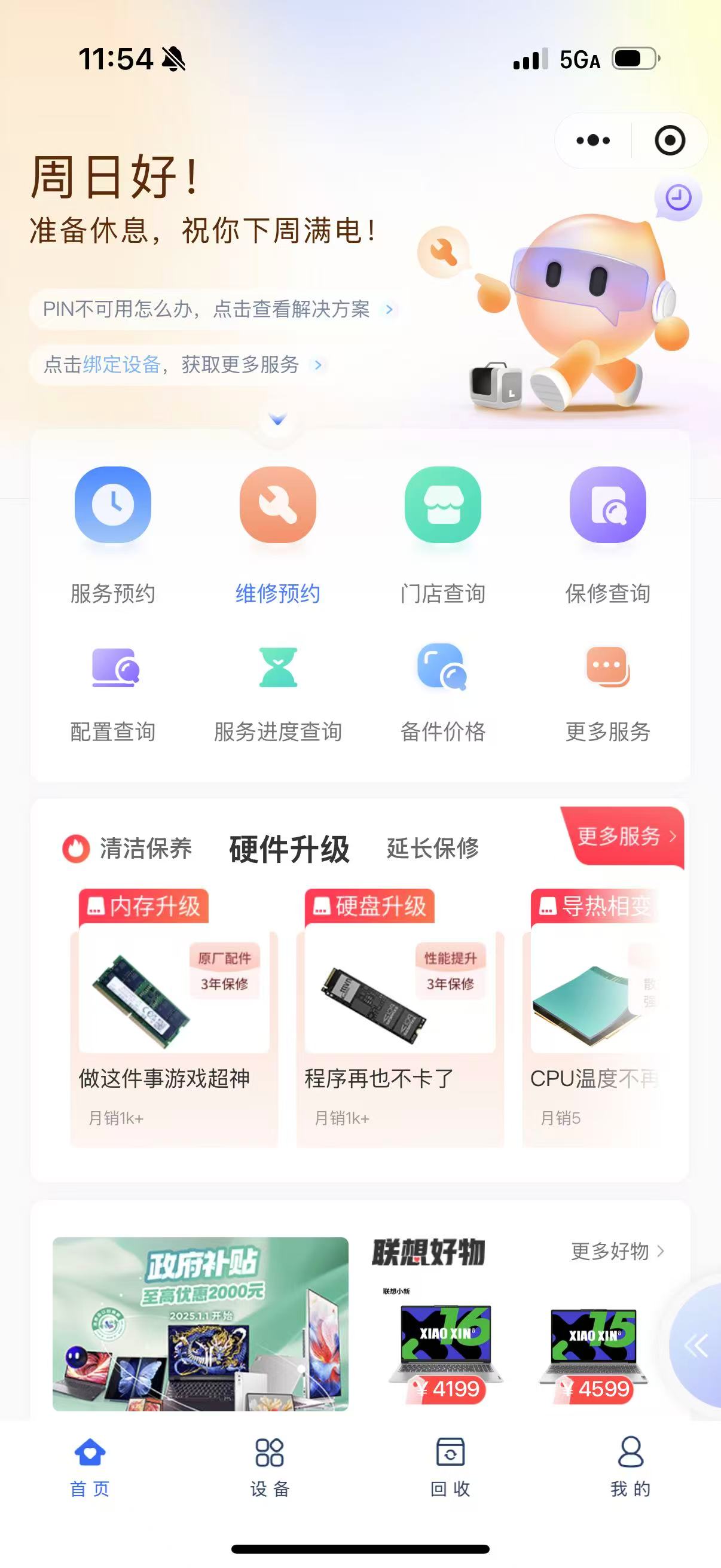The image size is (721, 1568).
Task: Switch to the 延长保修 tab
Action: point(433,849)
